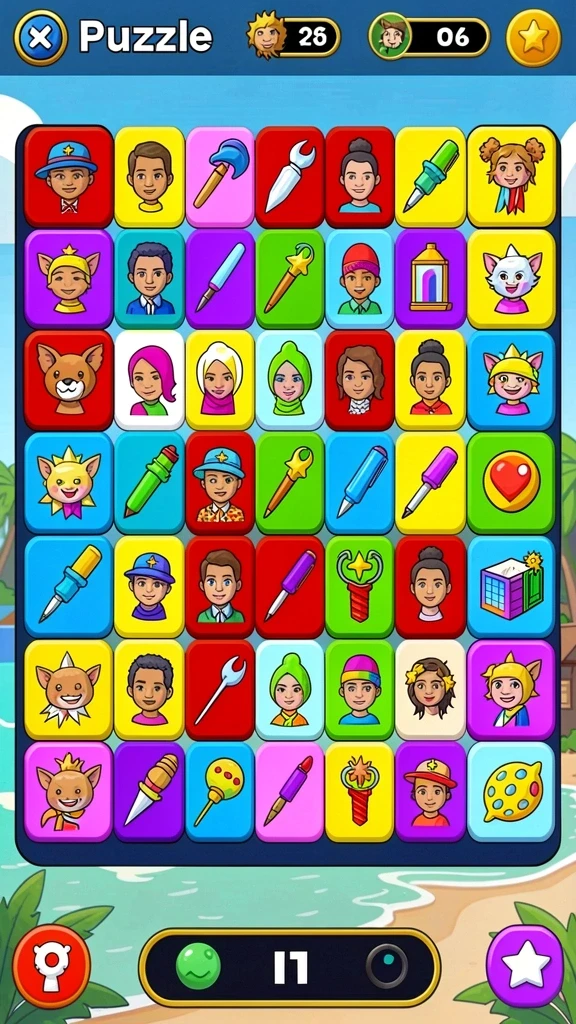This screenshot has width=576, height=1024.
Task: Select the blue paintbrush tile on pink
Action: pyautogui.click(x=219, y=176)
